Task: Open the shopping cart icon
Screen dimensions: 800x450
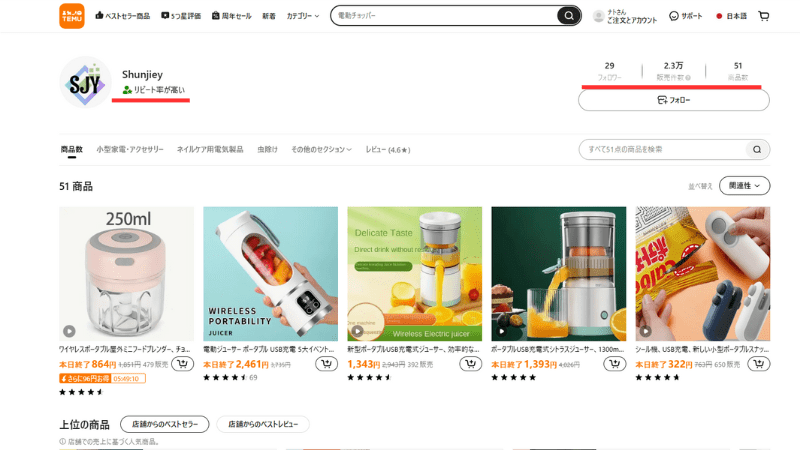Action: coord(764,16)
